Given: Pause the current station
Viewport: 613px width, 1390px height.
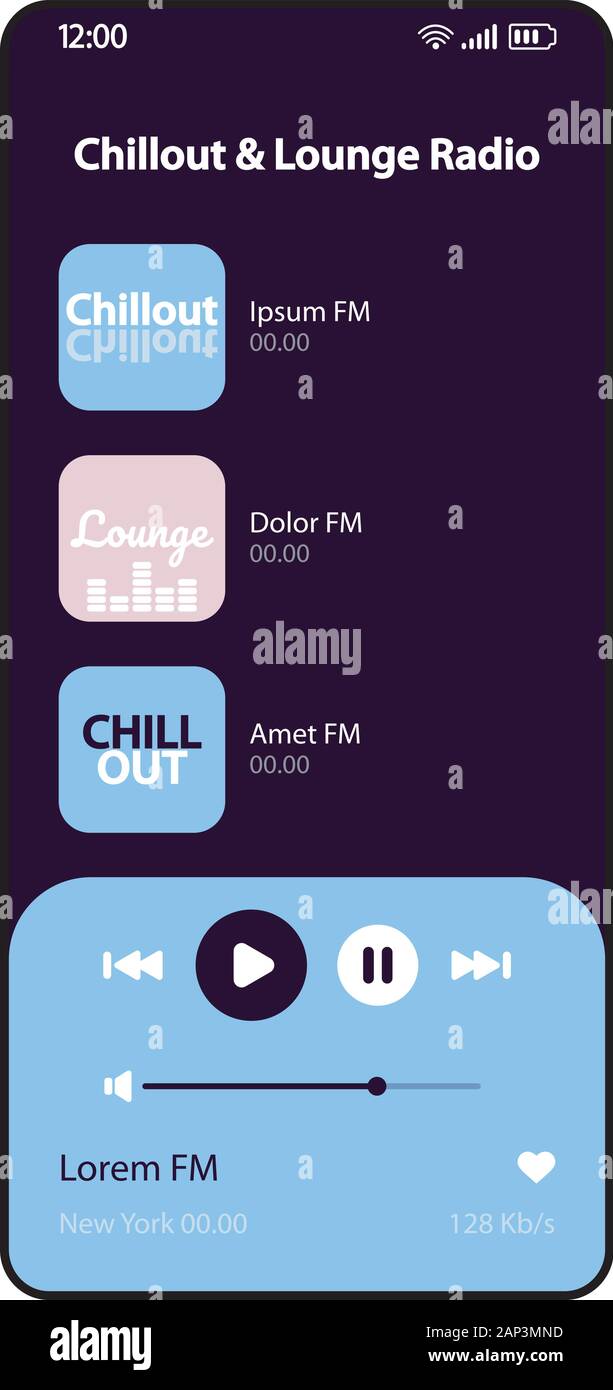Looking at the screenshot, I should [377, 965].
